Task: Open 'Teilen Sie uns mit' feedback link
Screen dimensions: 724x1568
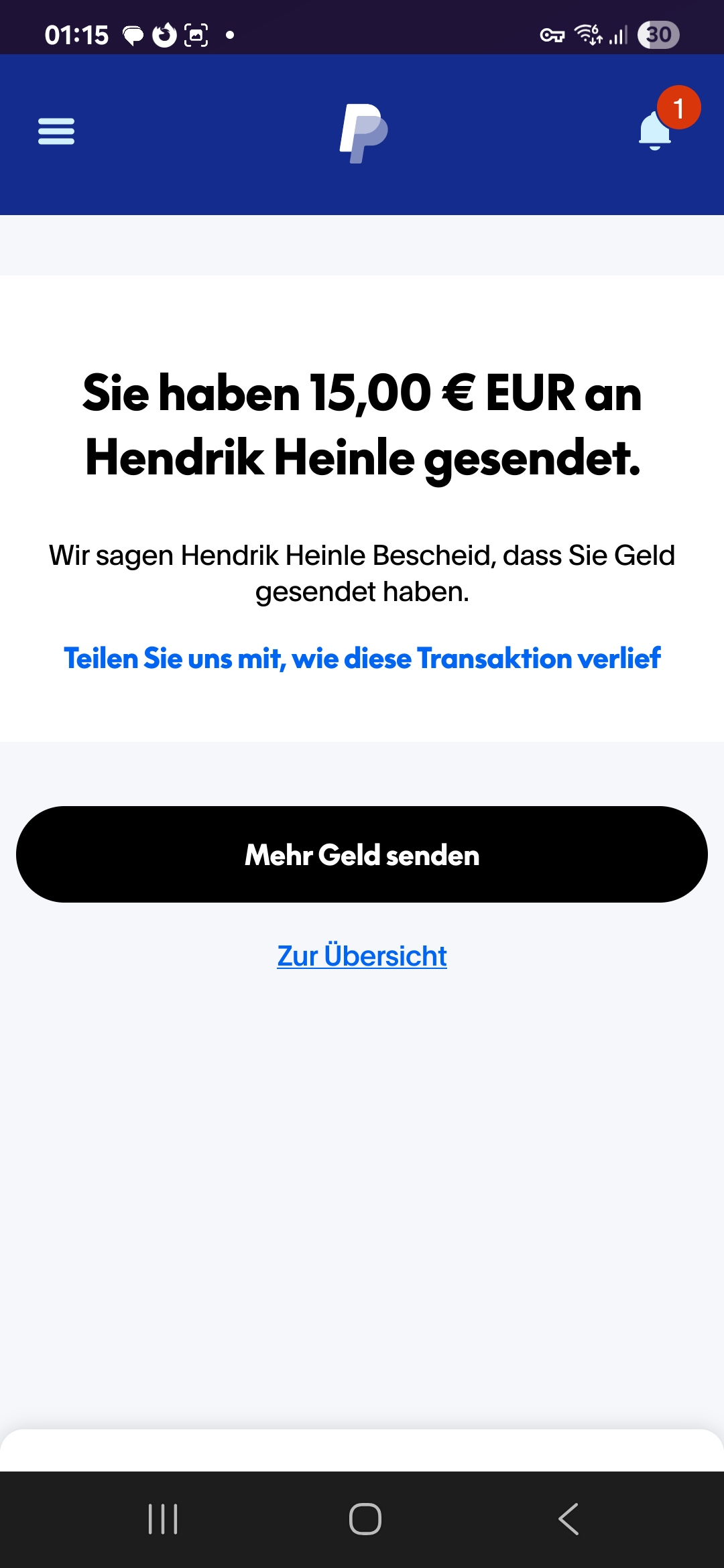Action: (362, 659)
